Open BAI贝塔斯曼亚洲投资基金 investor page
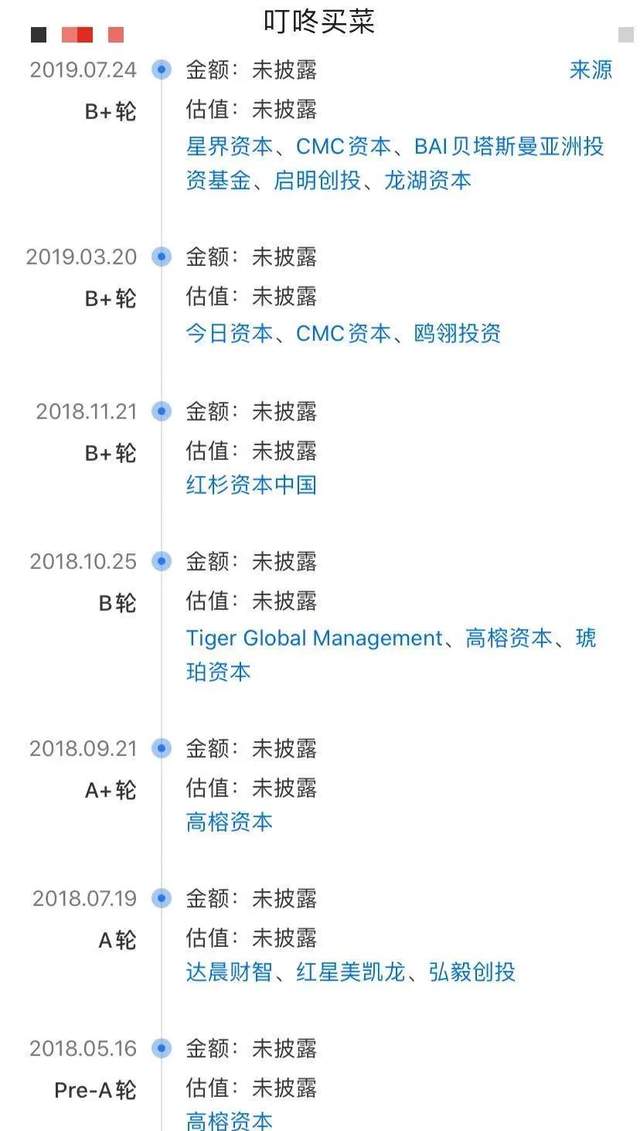This screenshot has height=1131, width=640. [x=509, y=146]
